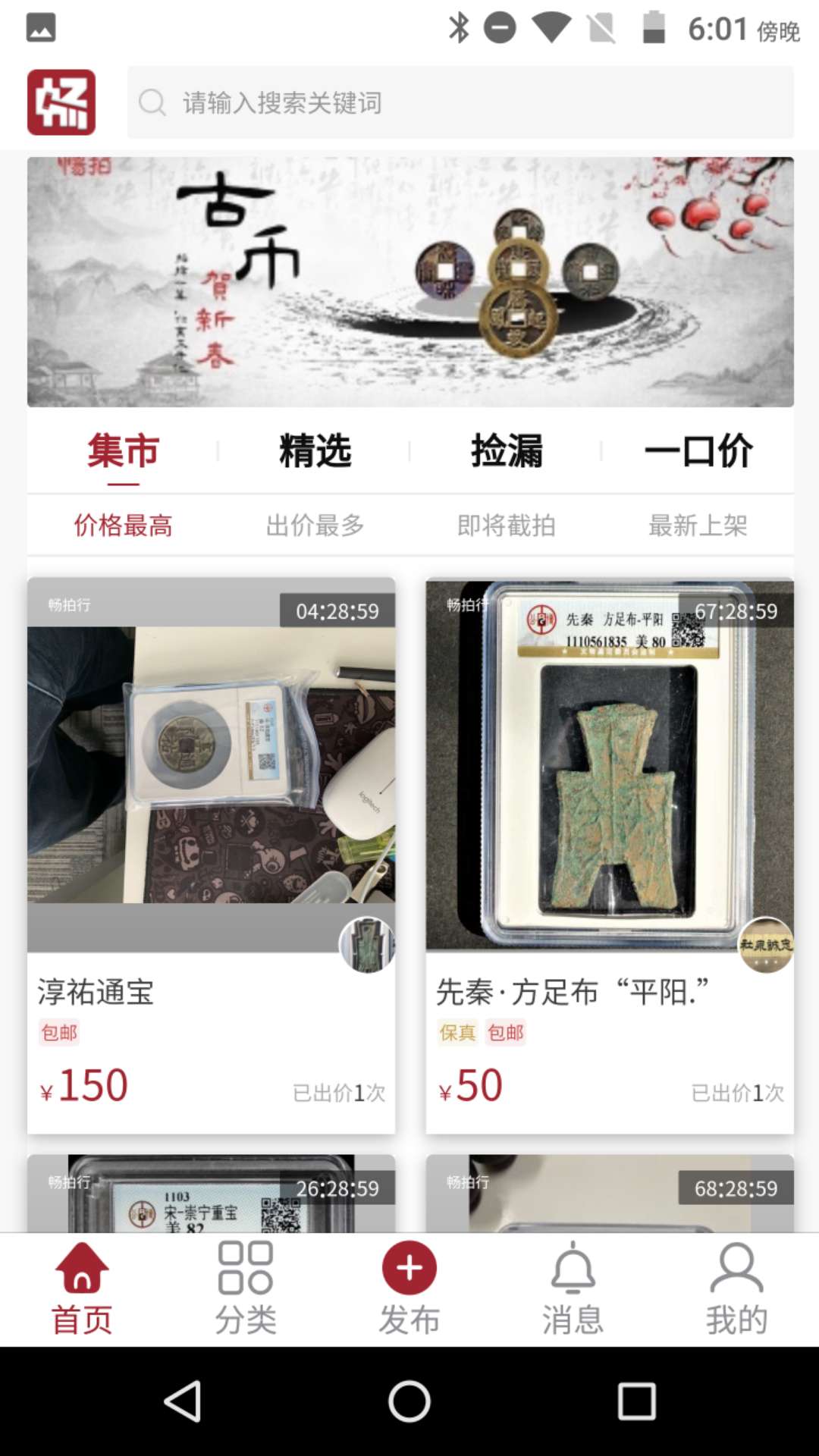Open the 捡漏 section
This screenshot has width=819, height=1456.
[x=507, y=450]
